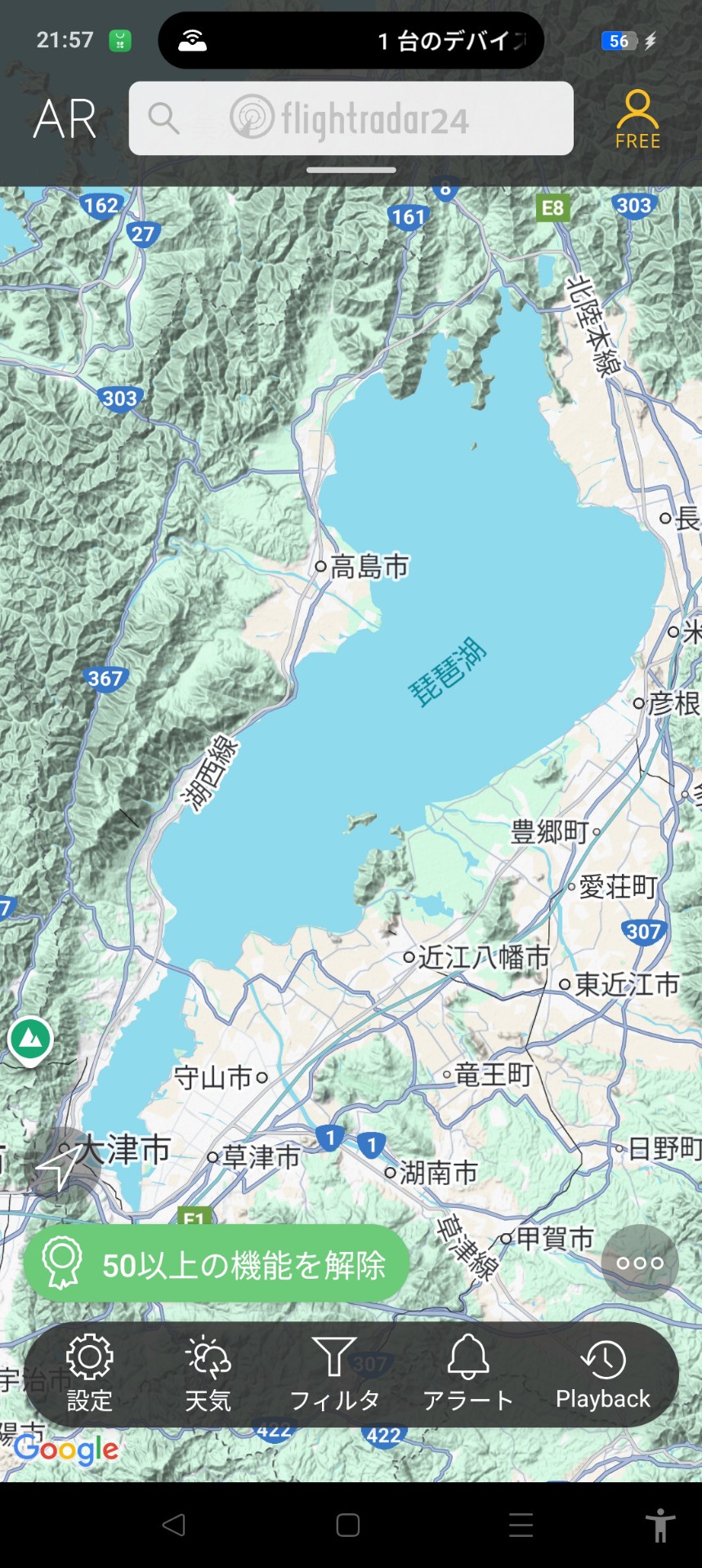Tap the green mountain marker on map
The height and width of the screenshot is (1568, 702).
[x=31, y=1040]
